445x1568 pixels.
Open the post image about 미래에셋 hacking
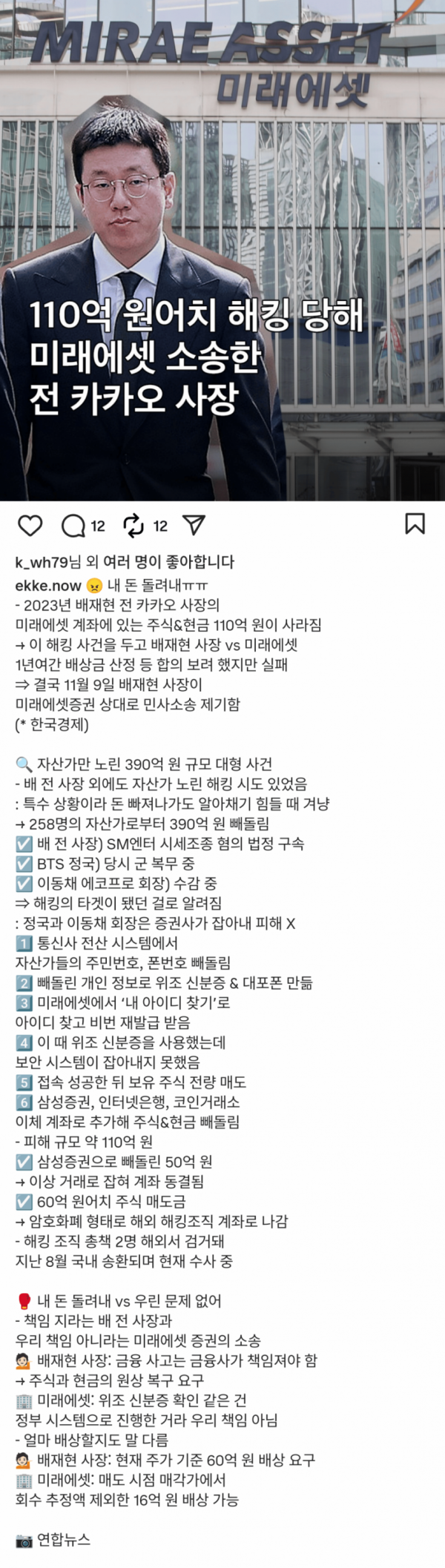[222, 251]
